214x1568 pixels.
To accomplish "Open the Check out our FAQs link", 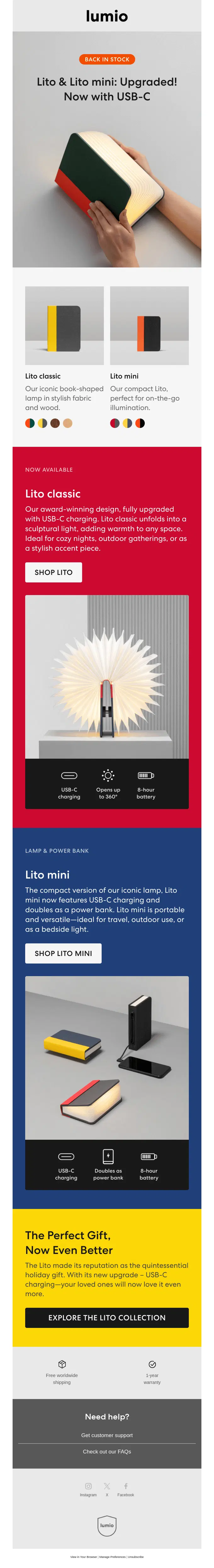I will 107,1452.
